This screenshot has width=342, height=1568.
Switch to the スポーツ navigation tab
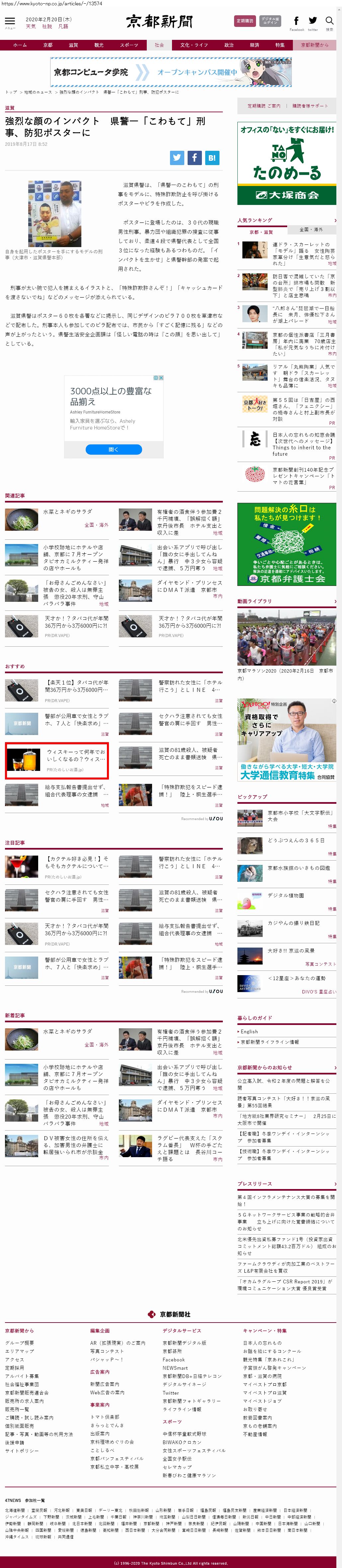coord(129,45)
